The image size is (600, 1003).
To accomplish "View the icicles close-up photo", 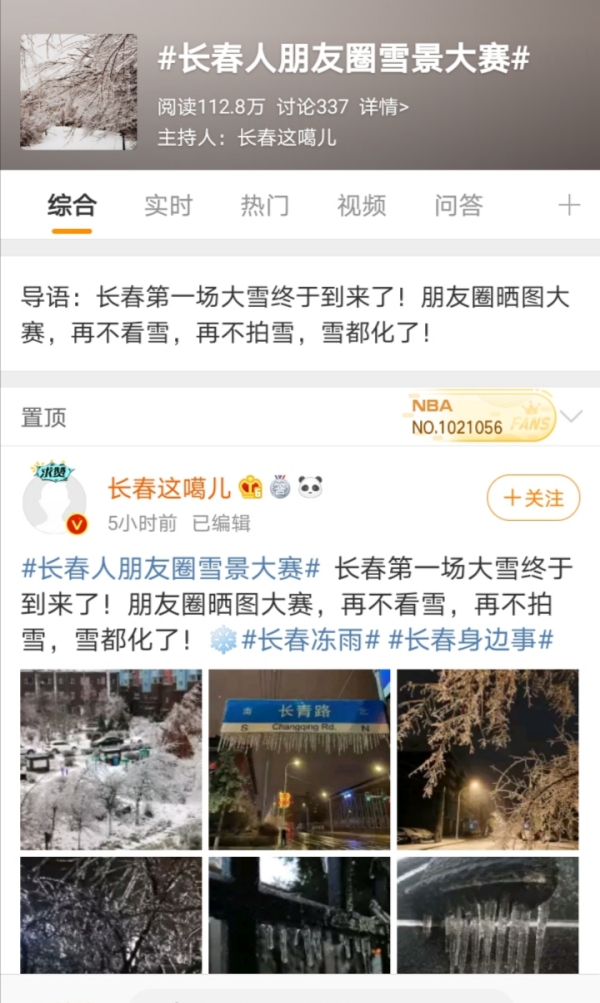I will click(487, 915).
